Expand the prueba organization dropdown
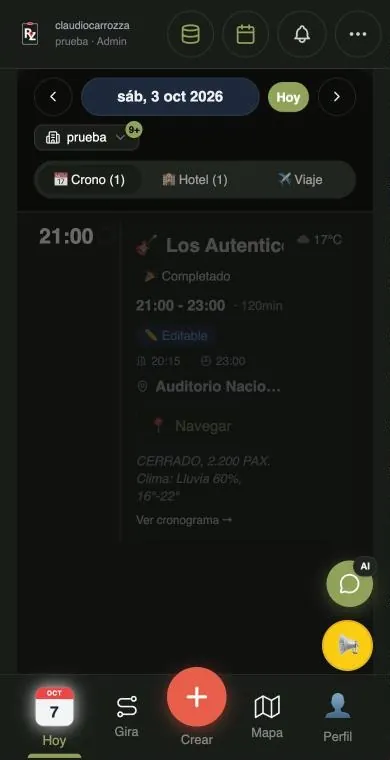This screenshot has height=760, width=390. [x=87, y=138]
